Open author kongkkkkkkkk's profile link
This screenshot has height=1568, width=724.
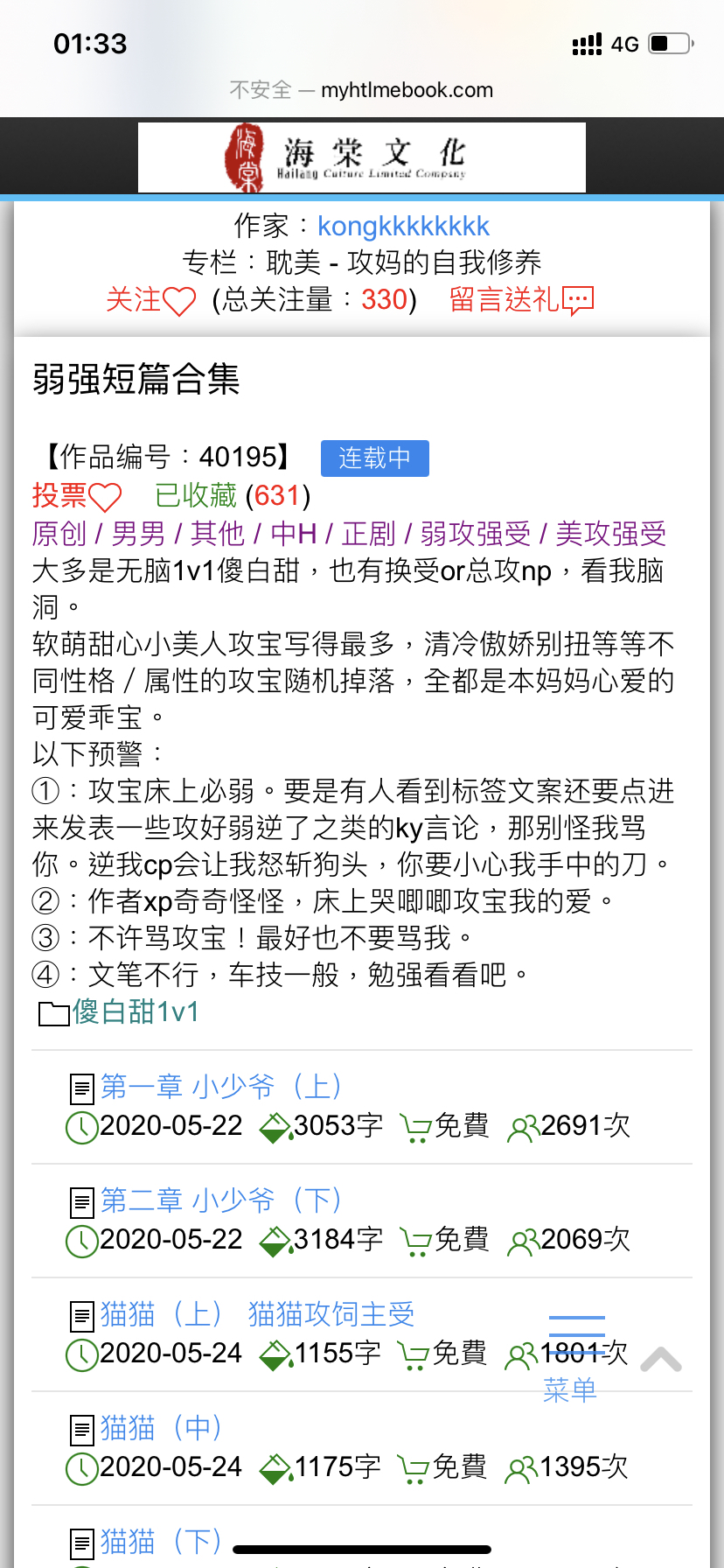[x=403, y=226]
